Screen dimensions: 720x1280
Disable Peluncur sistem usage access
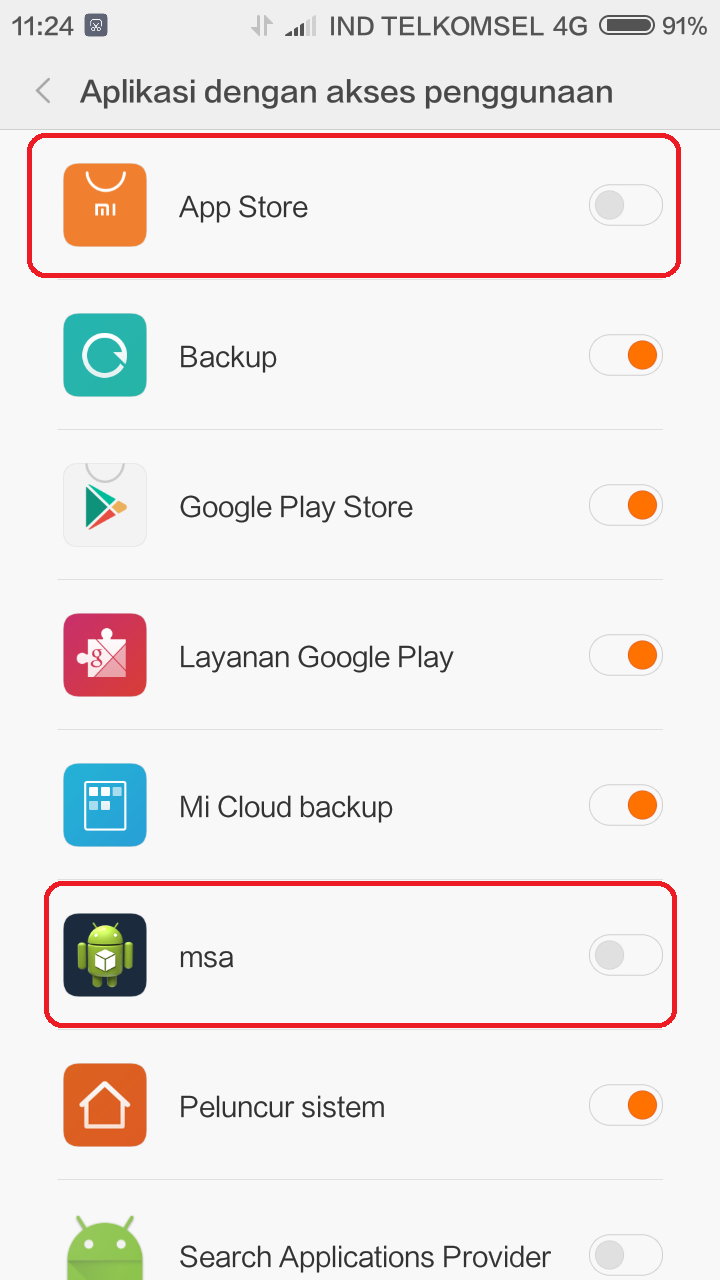pyautogui.click(x=625, y=1106)
